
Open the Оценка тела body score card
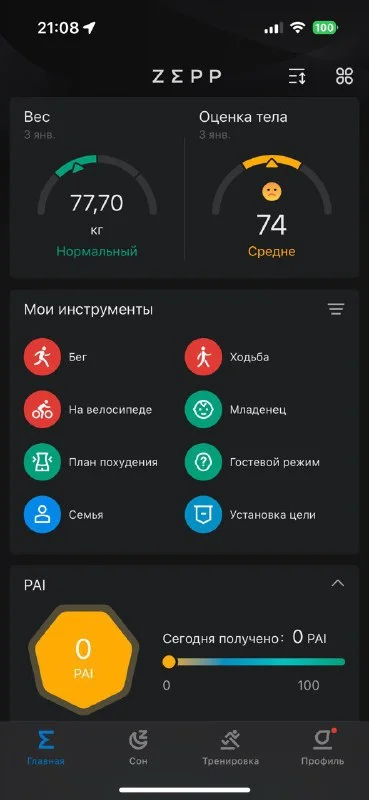coord(272,187)
